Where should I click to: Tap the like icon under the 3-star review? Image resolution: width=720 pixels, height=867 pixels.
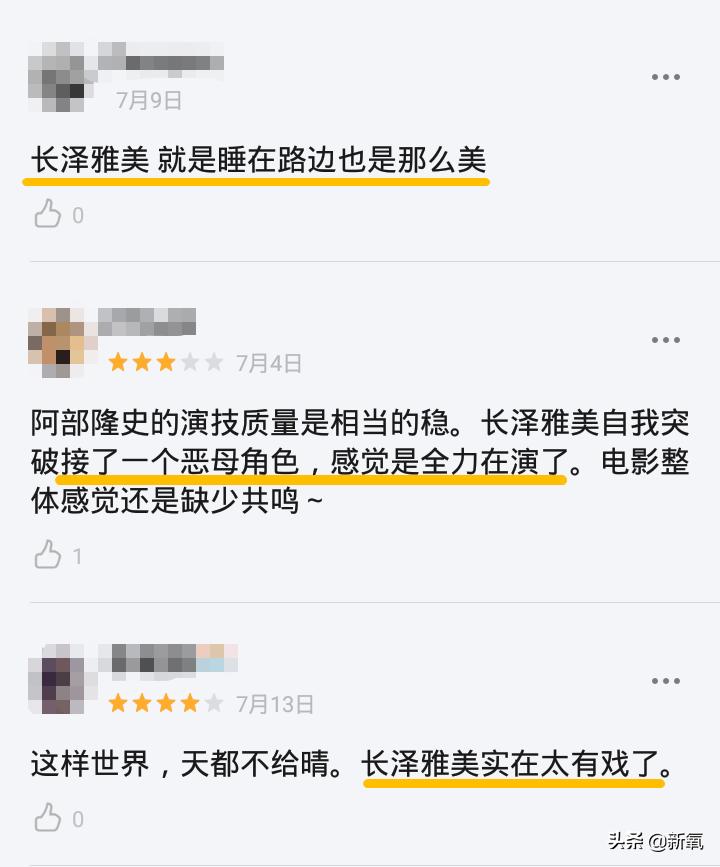pos(45,556)
